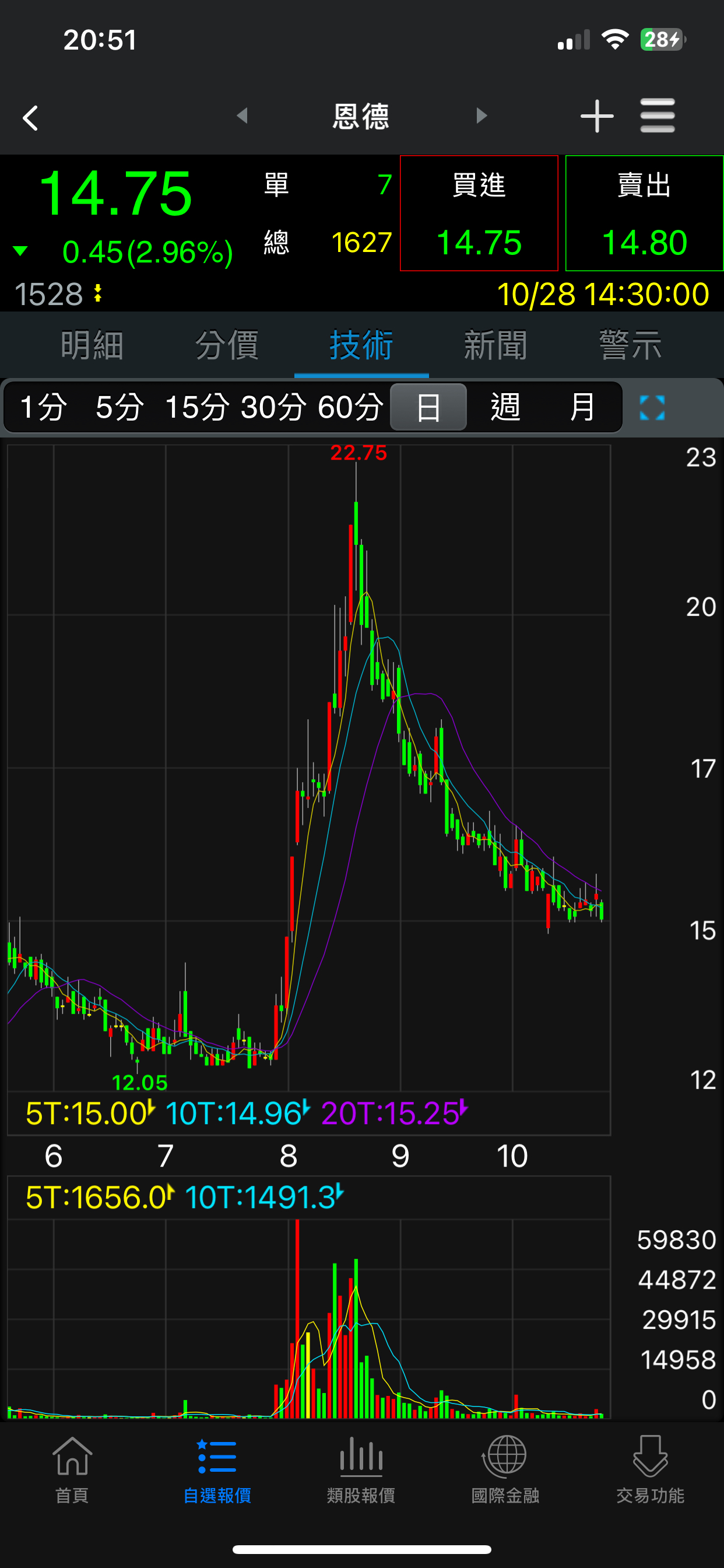This screenshot has height=1568, width=724.
Task: Go back using the top-left arrow
Action: tap(30, 117)
